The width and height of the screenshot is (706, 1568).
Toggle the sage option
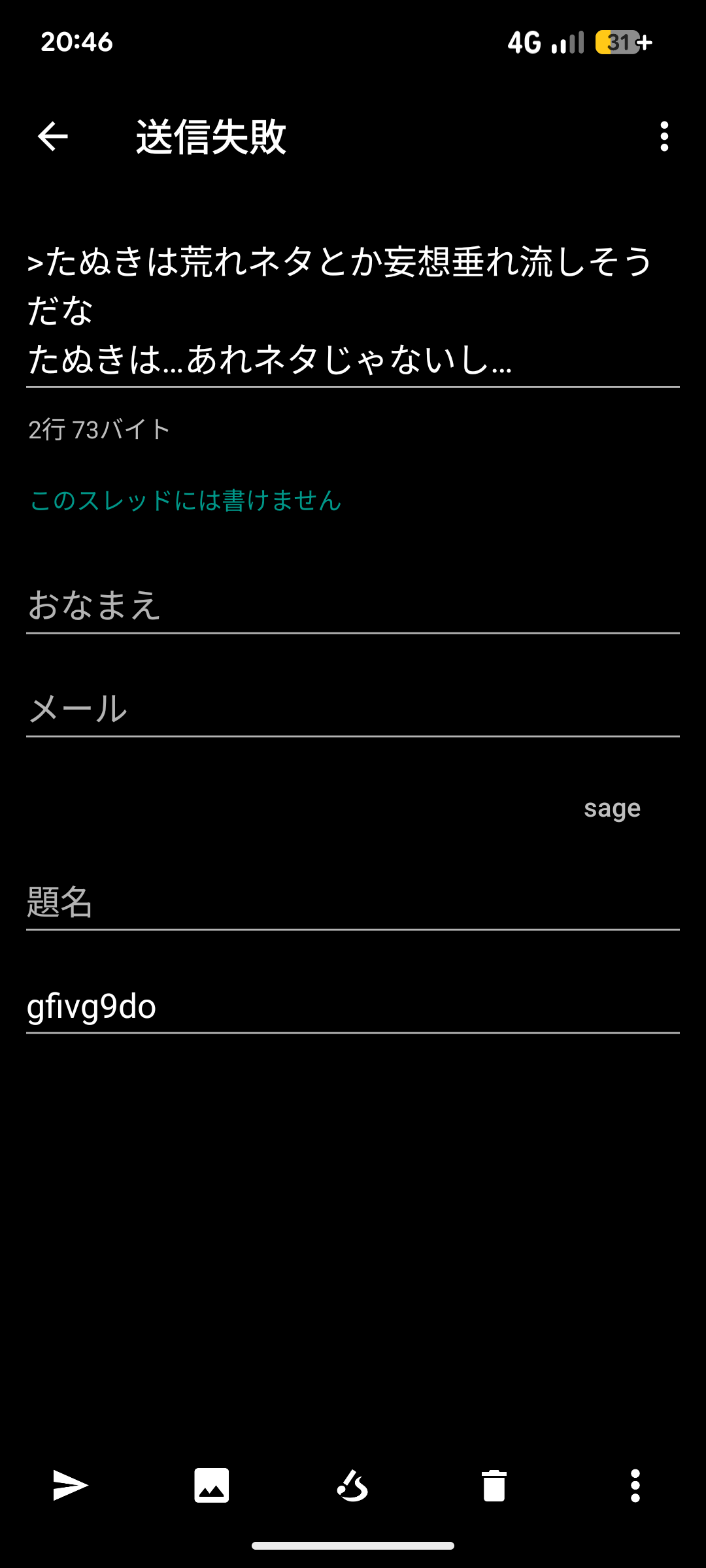pyautogui.click(x=612, y=809)
